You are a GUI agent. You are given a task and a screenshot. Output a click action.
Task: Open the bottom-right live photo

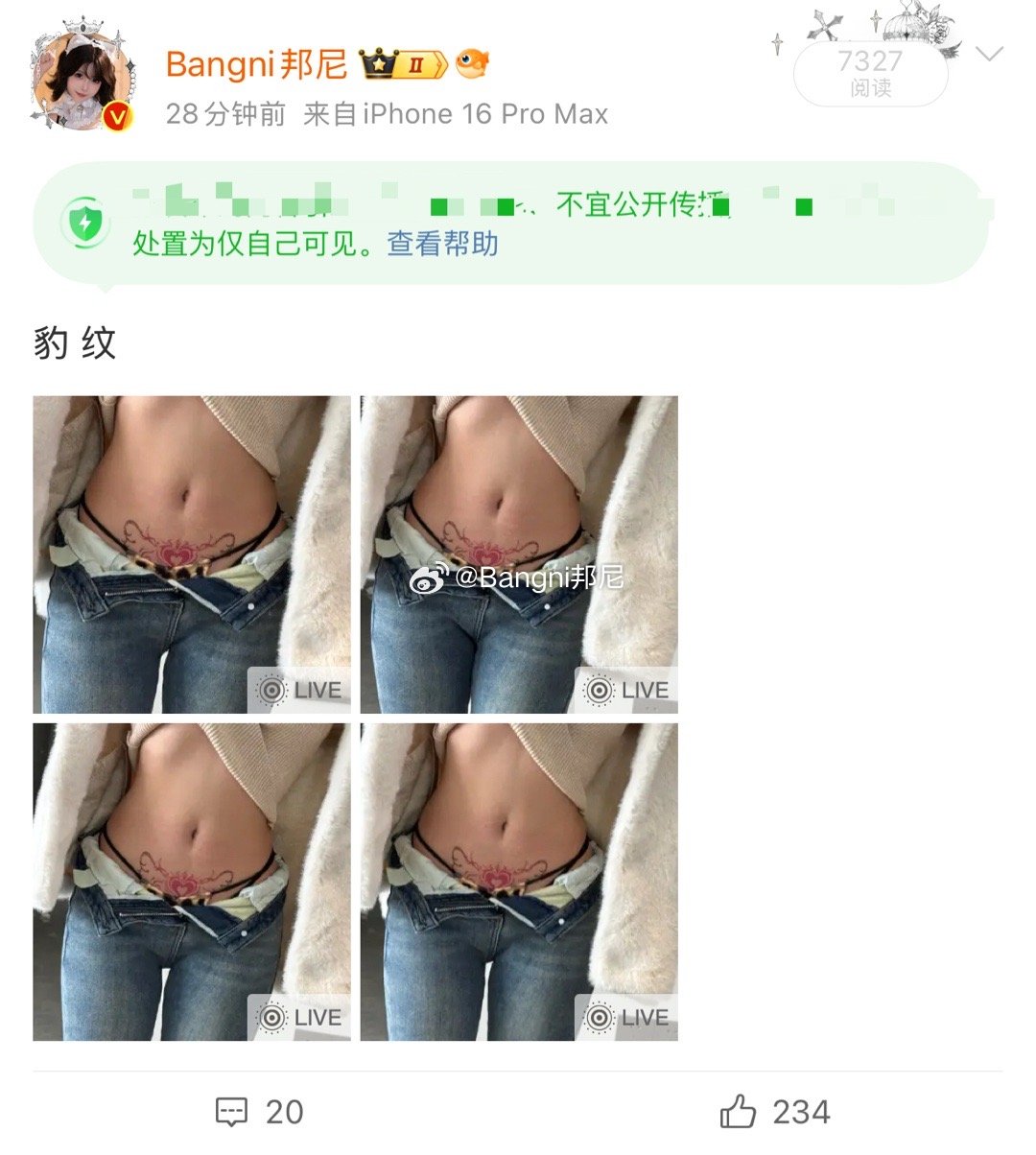[519, 882]
